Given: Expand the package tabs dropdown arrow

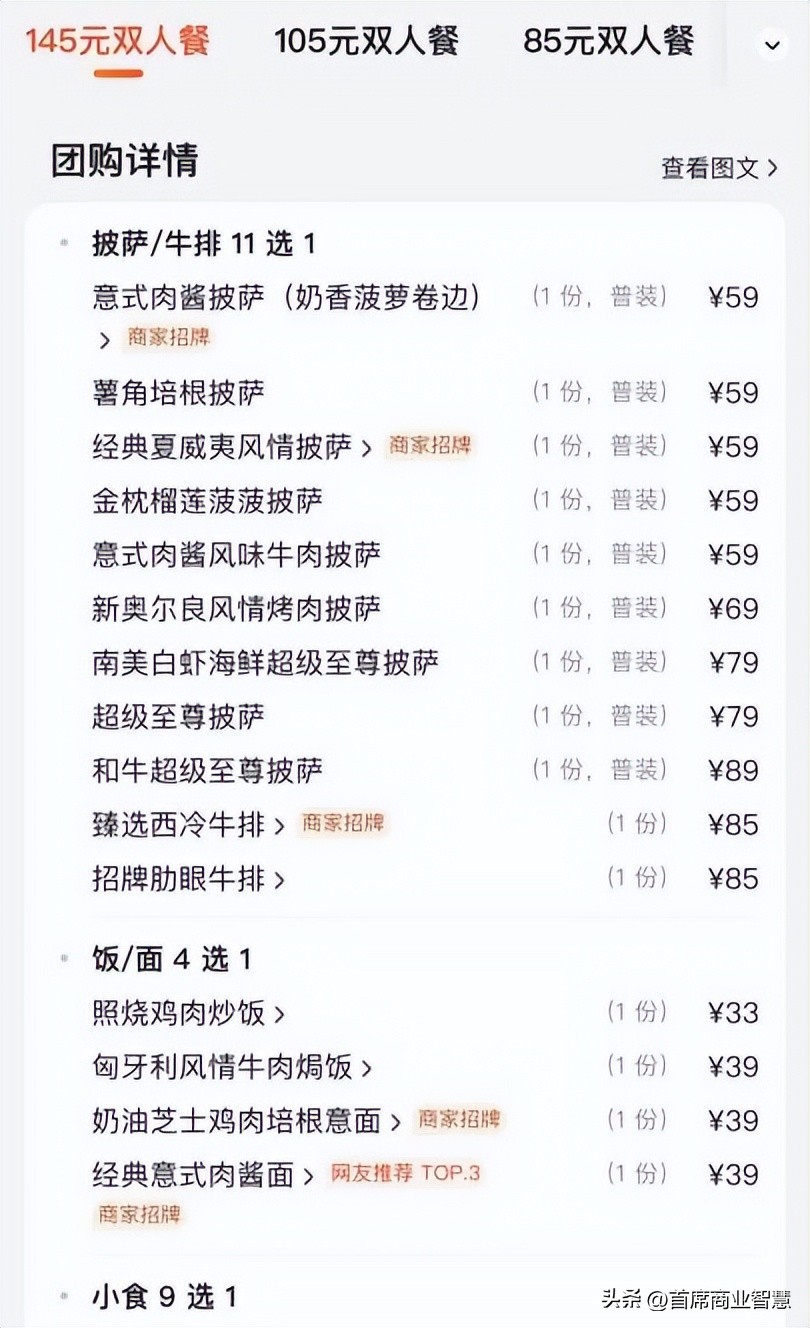Looking at the screenshot, I should [771, 45].
